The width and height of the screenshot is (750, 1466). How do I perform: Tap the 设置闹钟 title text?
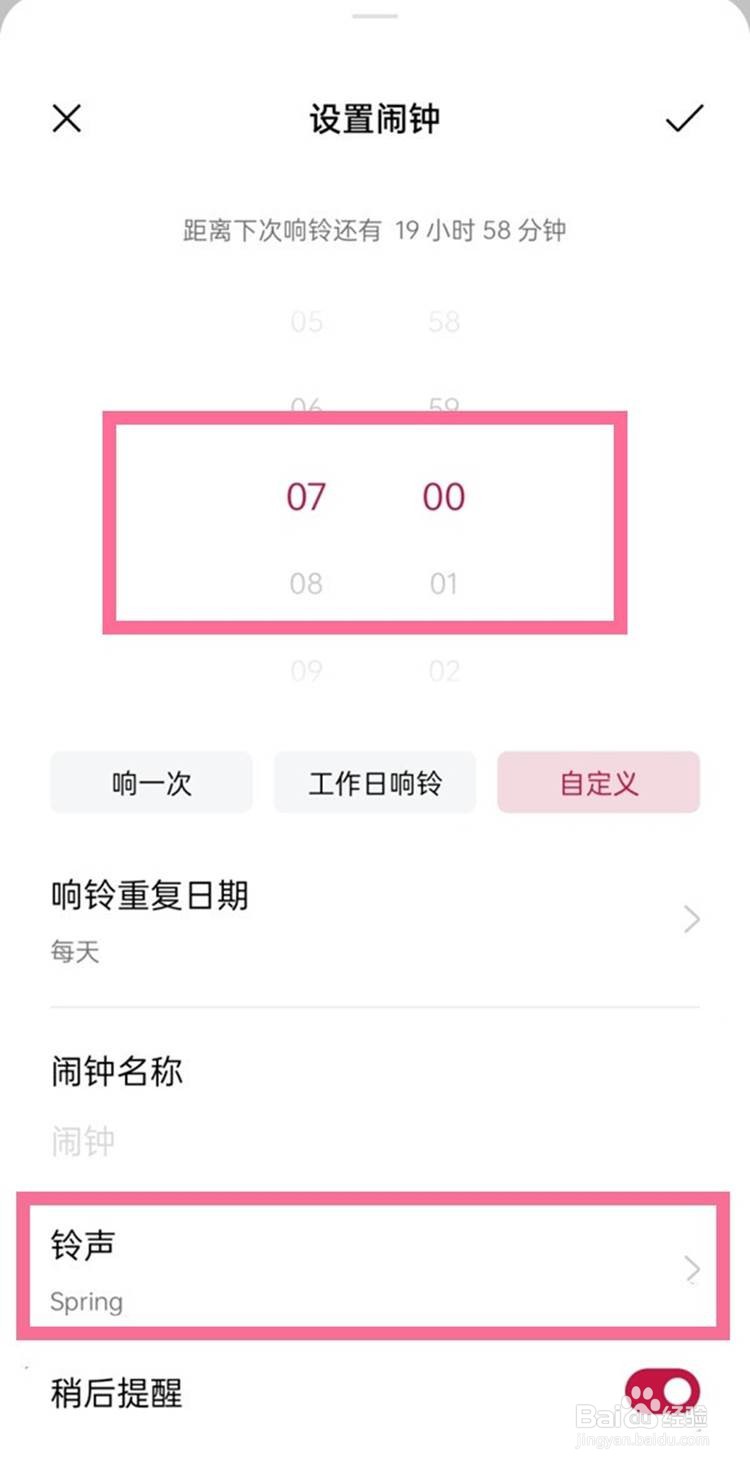[374, 119]
